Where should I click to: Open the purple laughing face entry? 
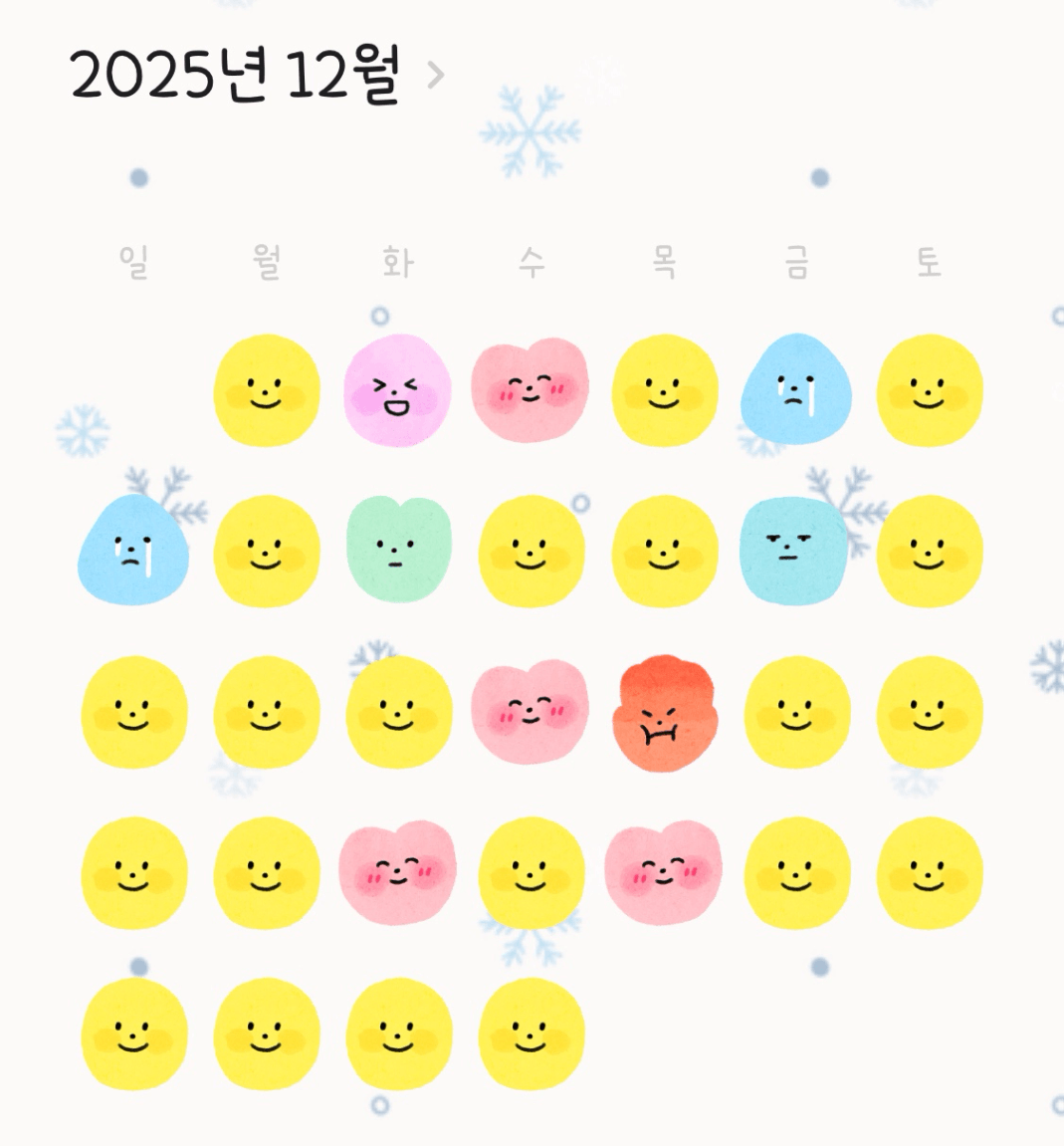(x=397, y=391)
